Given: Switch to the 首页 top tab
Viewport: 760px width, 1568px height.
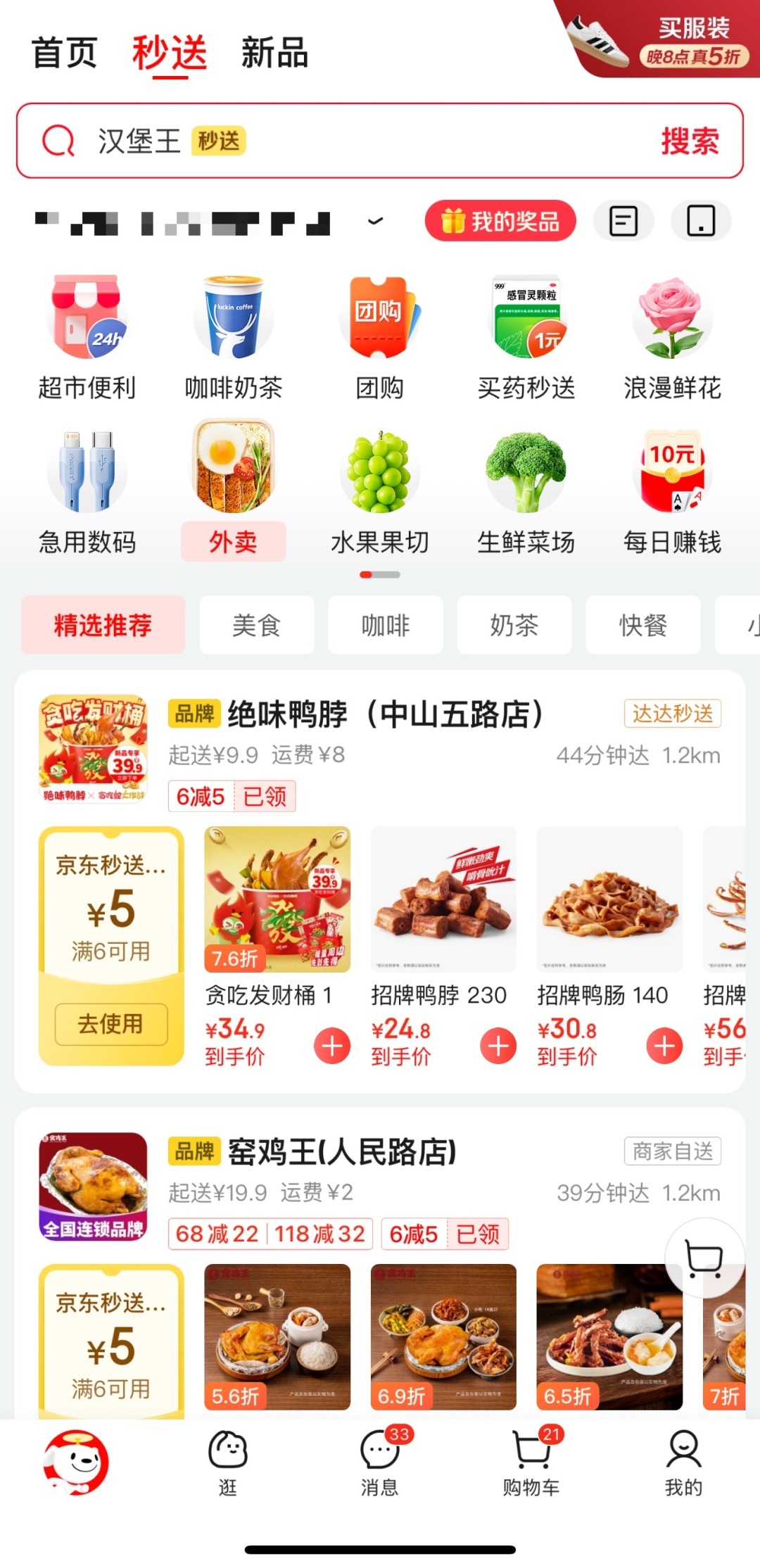Looking at the screenshot, I should click(64, 53).
